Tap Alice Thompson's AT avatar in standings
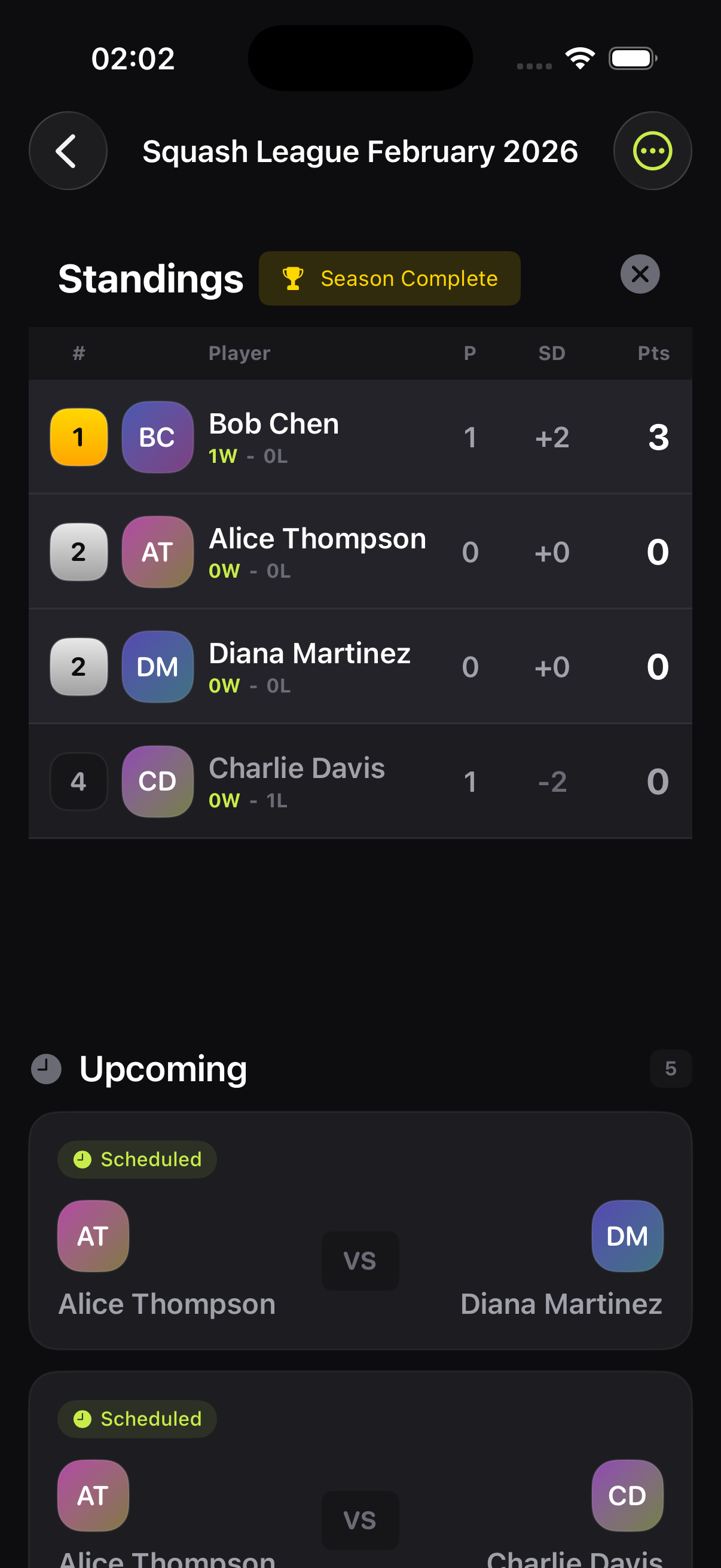 pos(157,551)
